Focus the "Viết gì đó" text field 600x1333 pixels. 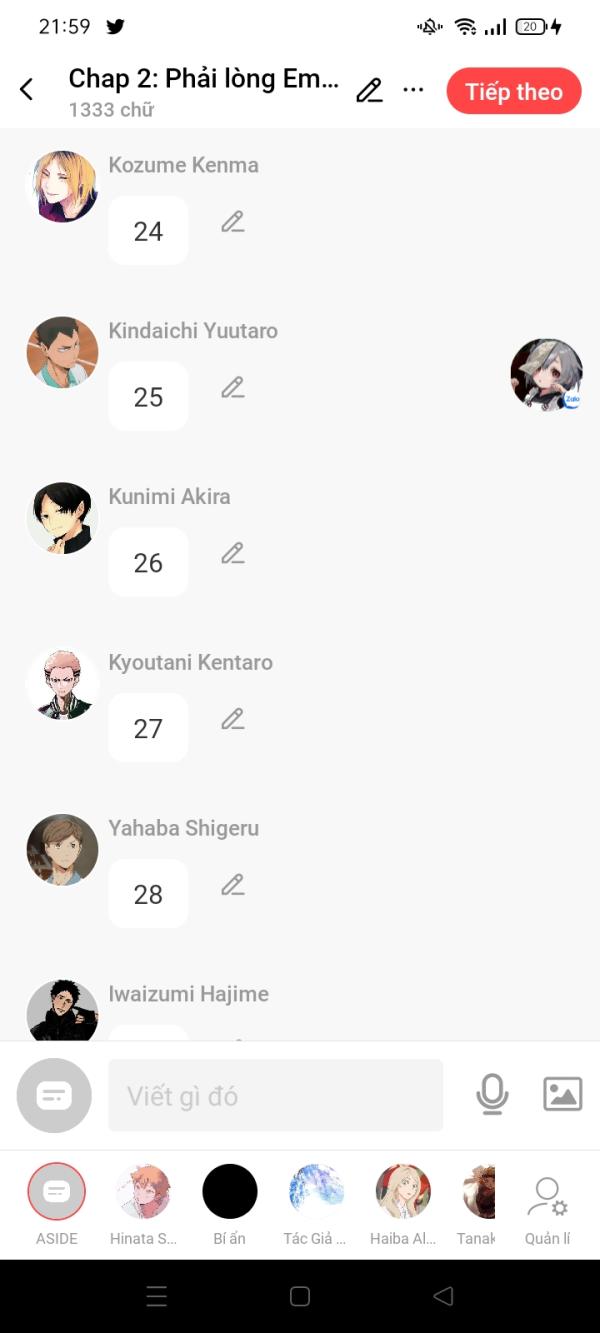click(275, 1096)
